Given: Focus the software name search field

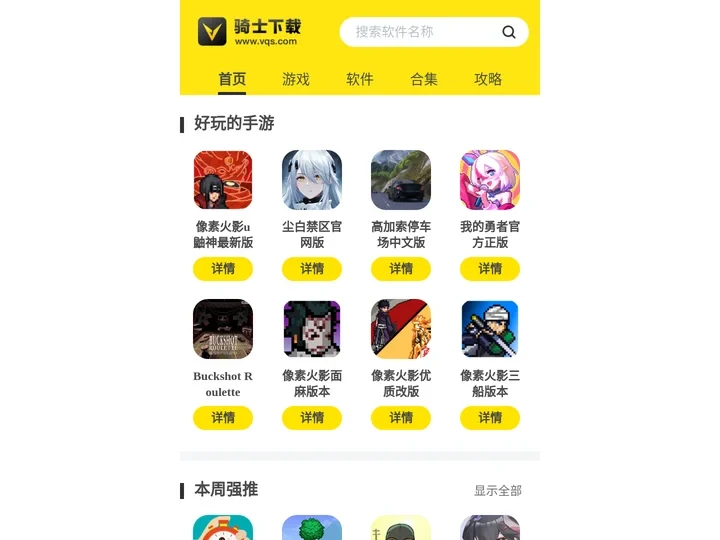Looking at the screenshot, I should [420, 32].
